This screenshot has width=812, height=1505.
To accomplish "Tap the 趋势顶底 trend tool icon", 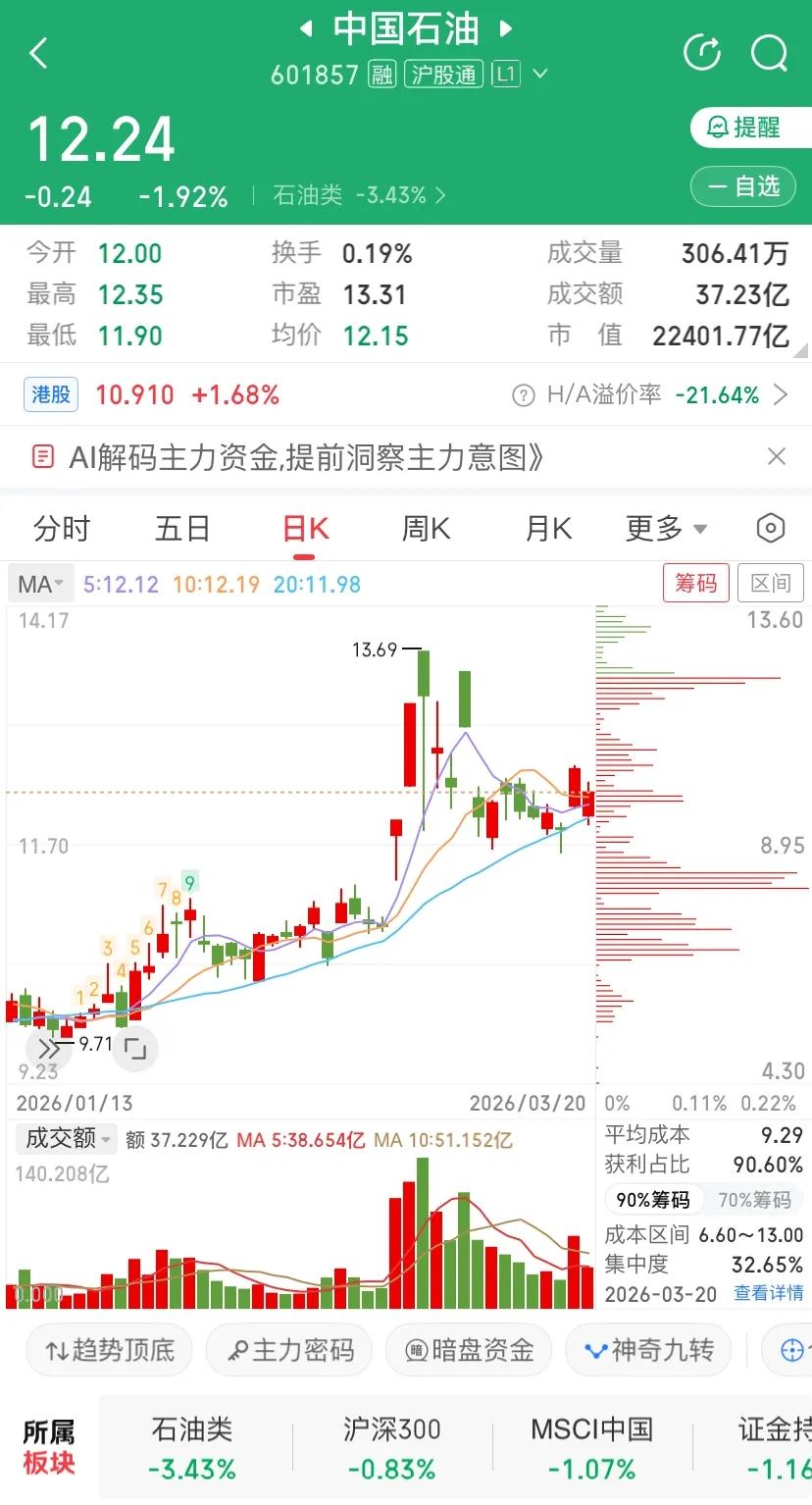I will 108,1350.
